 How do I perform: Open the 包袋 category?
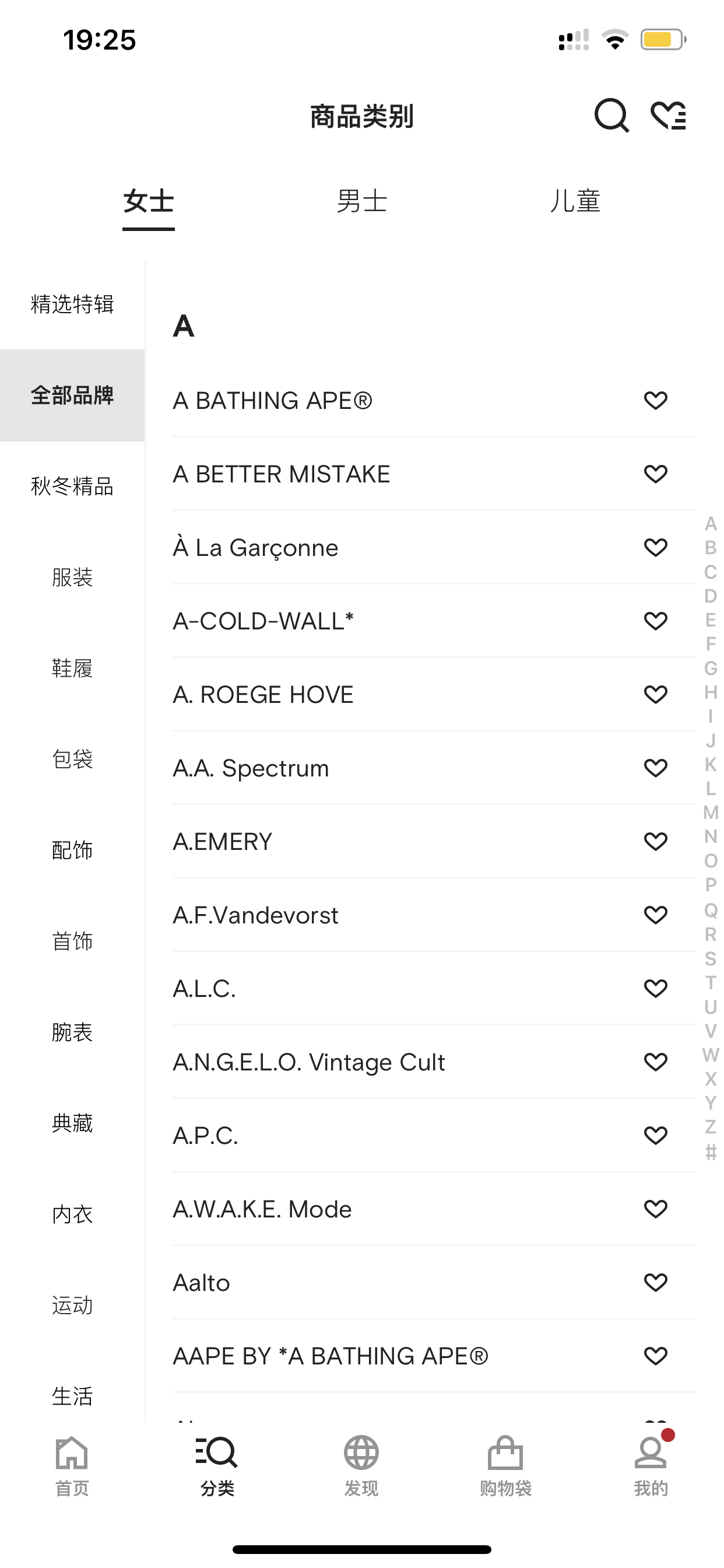point(72,758)
